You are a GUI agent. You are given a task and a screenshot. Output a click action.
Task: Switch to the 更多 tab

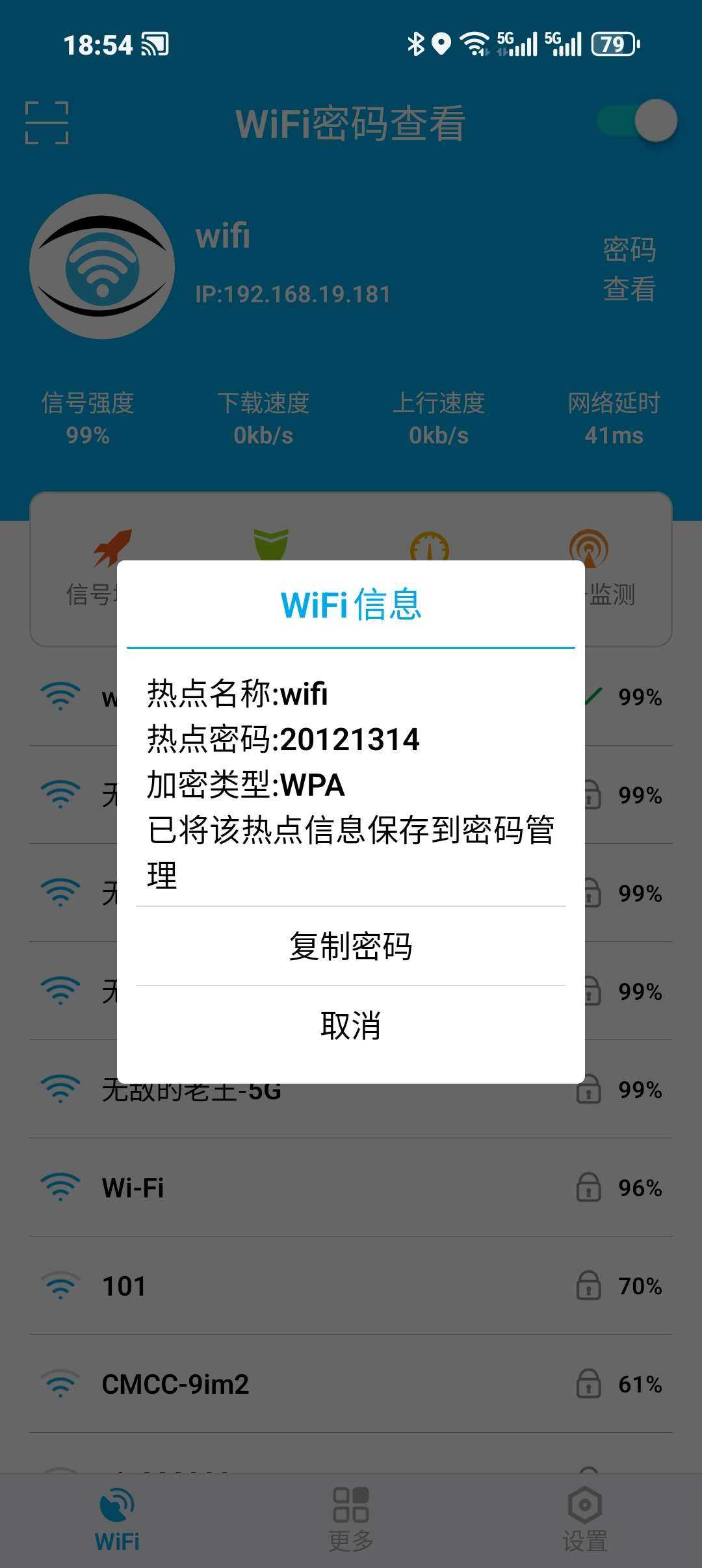click(x=350, y=1520)
